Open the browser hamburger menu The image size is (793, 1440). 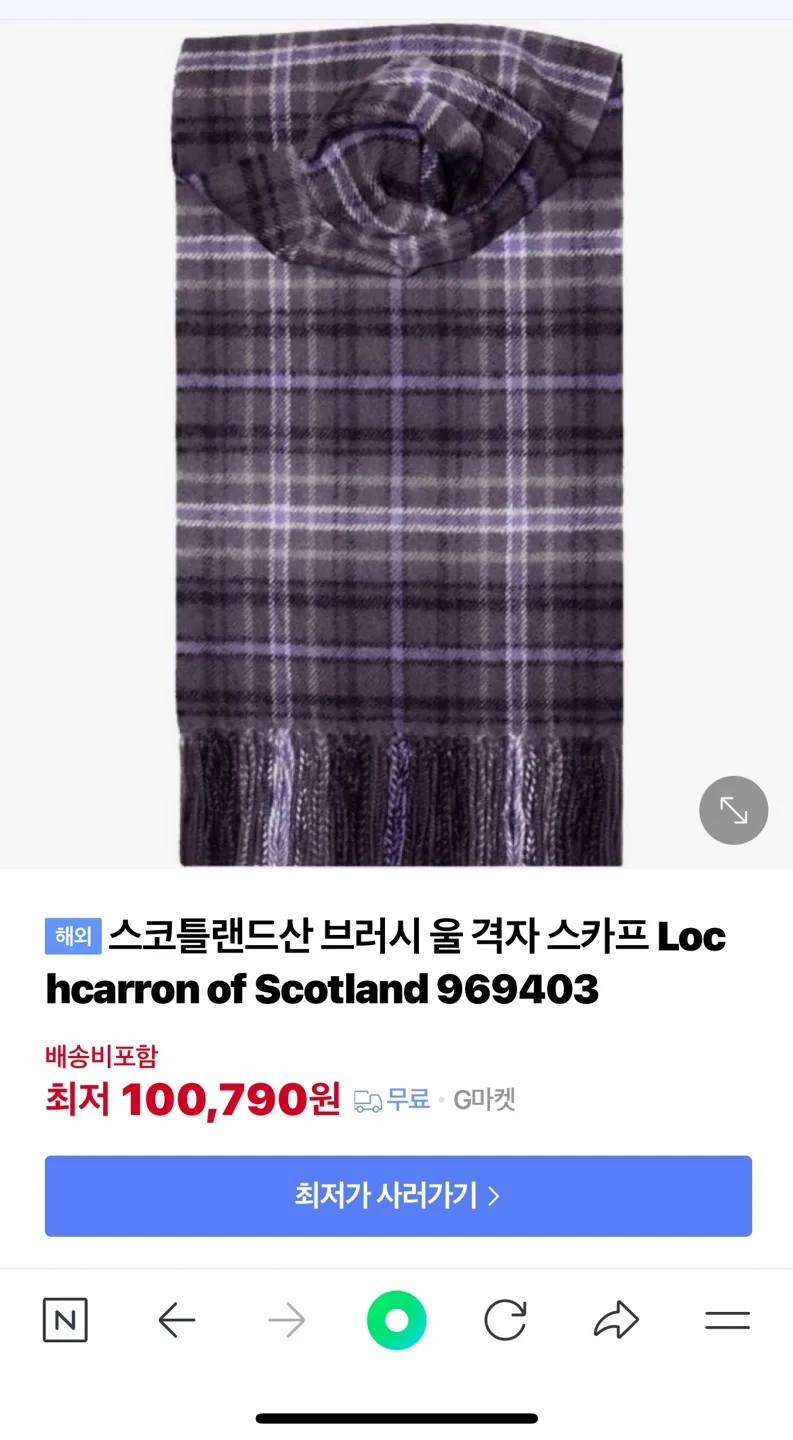[x=727, y=1320]
